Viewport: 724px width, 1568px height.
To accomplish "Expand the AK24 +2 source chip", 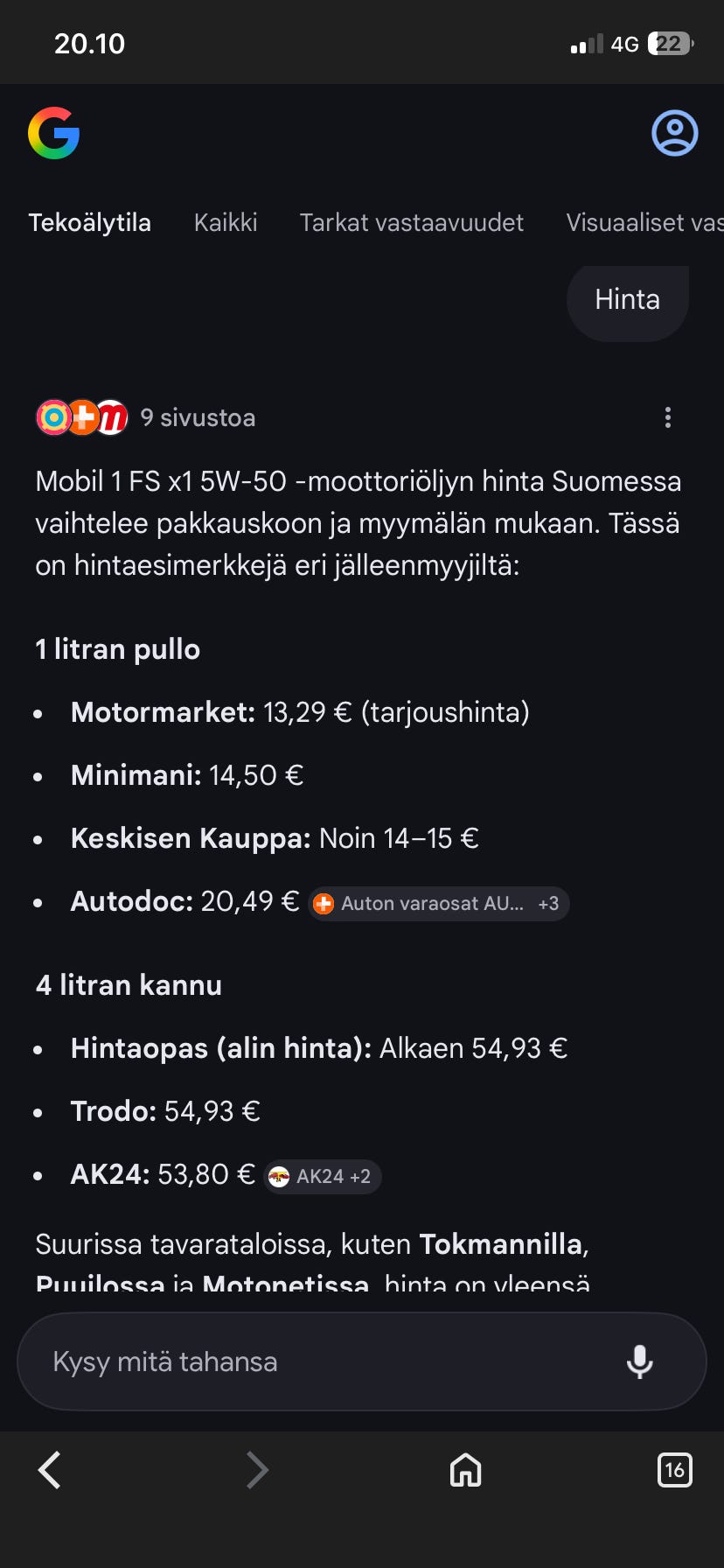I will pos(322,1176).
